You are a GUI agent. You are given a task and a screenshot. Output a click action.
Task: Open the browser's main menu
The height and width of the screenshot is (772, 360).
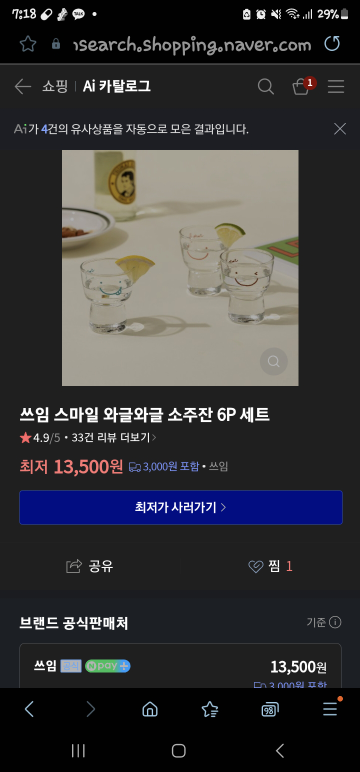[330, 708]
